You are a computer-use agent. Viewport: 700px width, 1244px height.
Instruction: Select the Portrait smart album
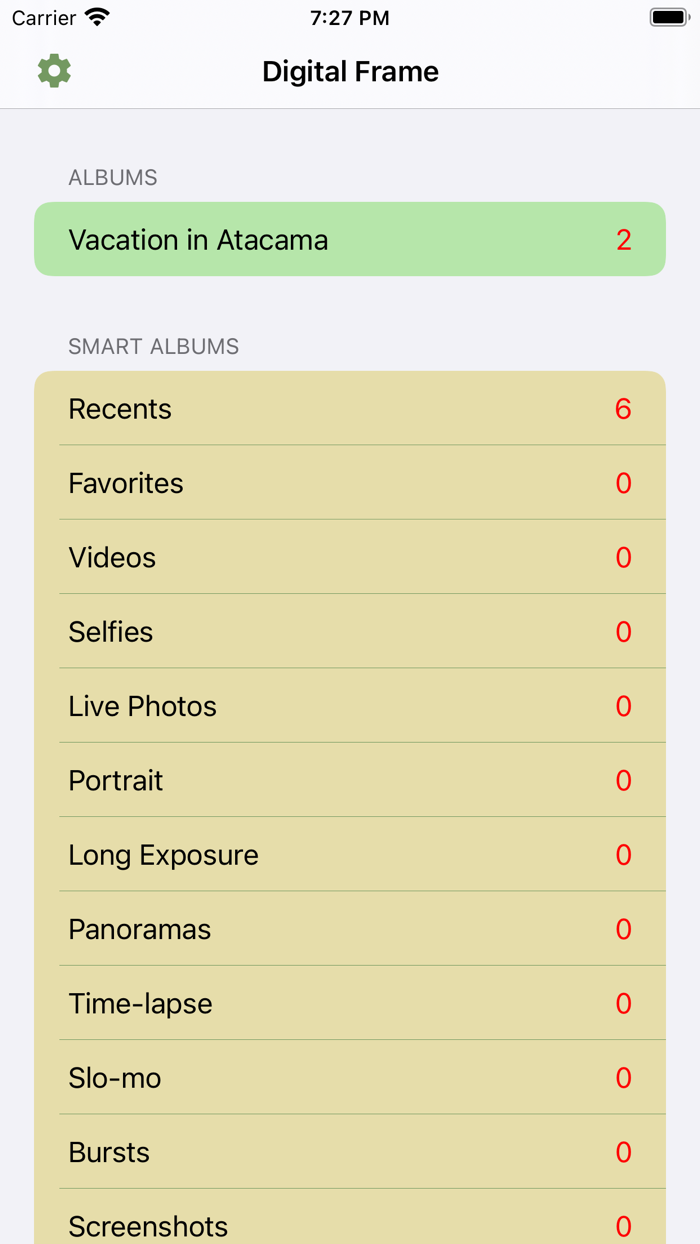(349, 780)
